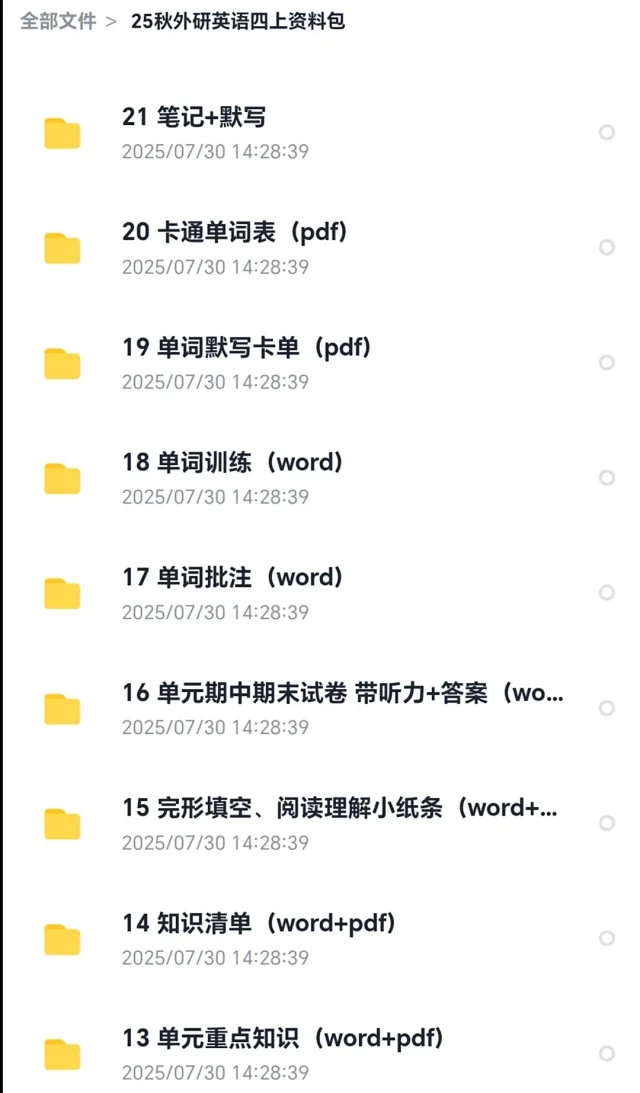Viewport: 640px width, 1093px height.
Task: Go back to 全部文件 in breadcrumb
Action: tap(58, 21)
